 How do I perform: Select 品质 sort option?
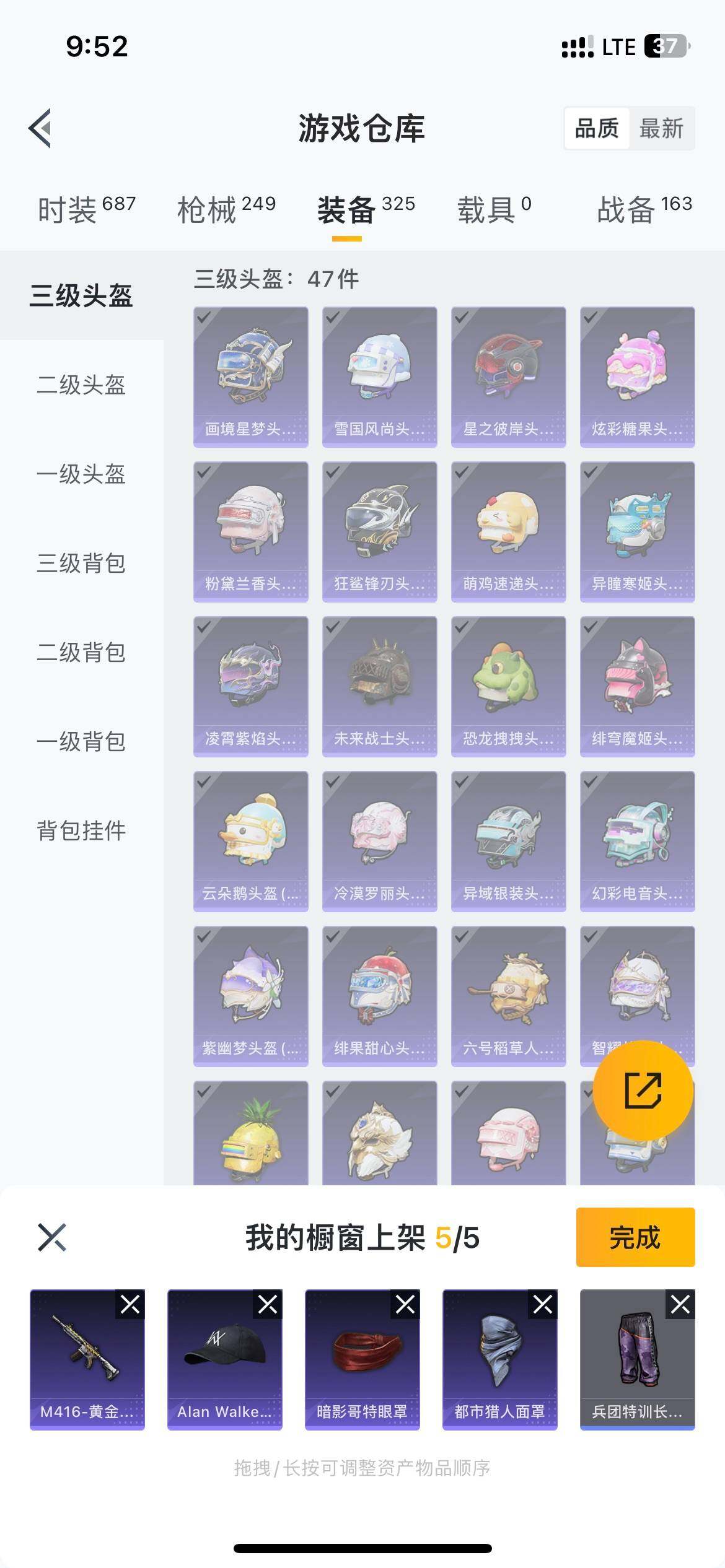pos(596,129)
